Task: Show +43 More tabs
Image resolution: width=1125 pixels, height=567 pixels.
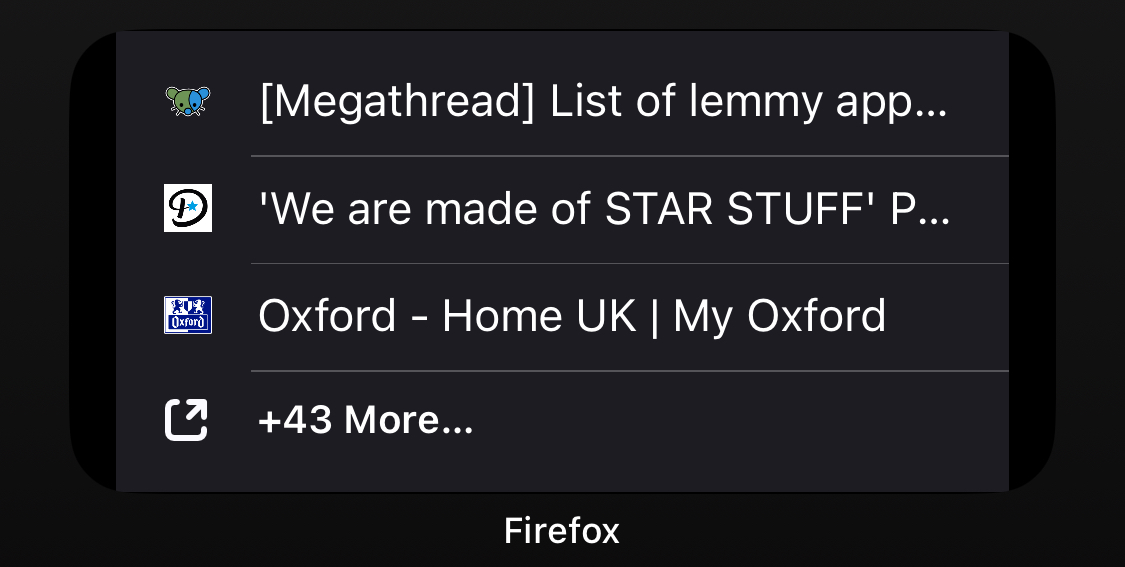Action: click(x=366, y=421)
